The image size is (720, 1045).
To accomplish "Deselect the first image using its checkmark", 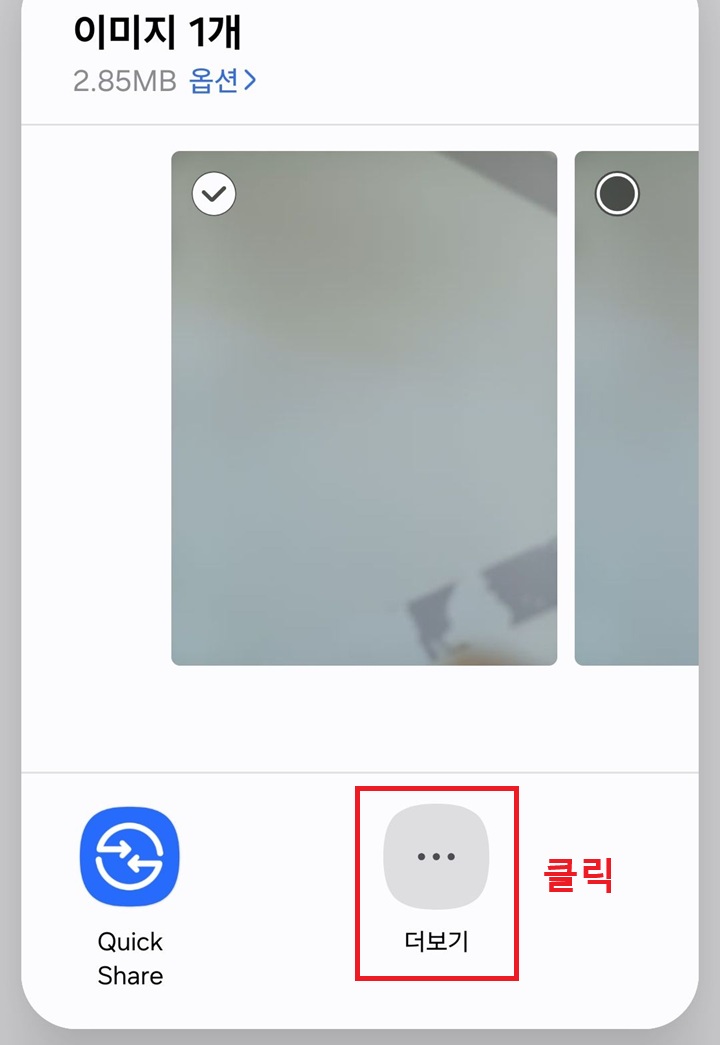I will click(x=213, y=193).
